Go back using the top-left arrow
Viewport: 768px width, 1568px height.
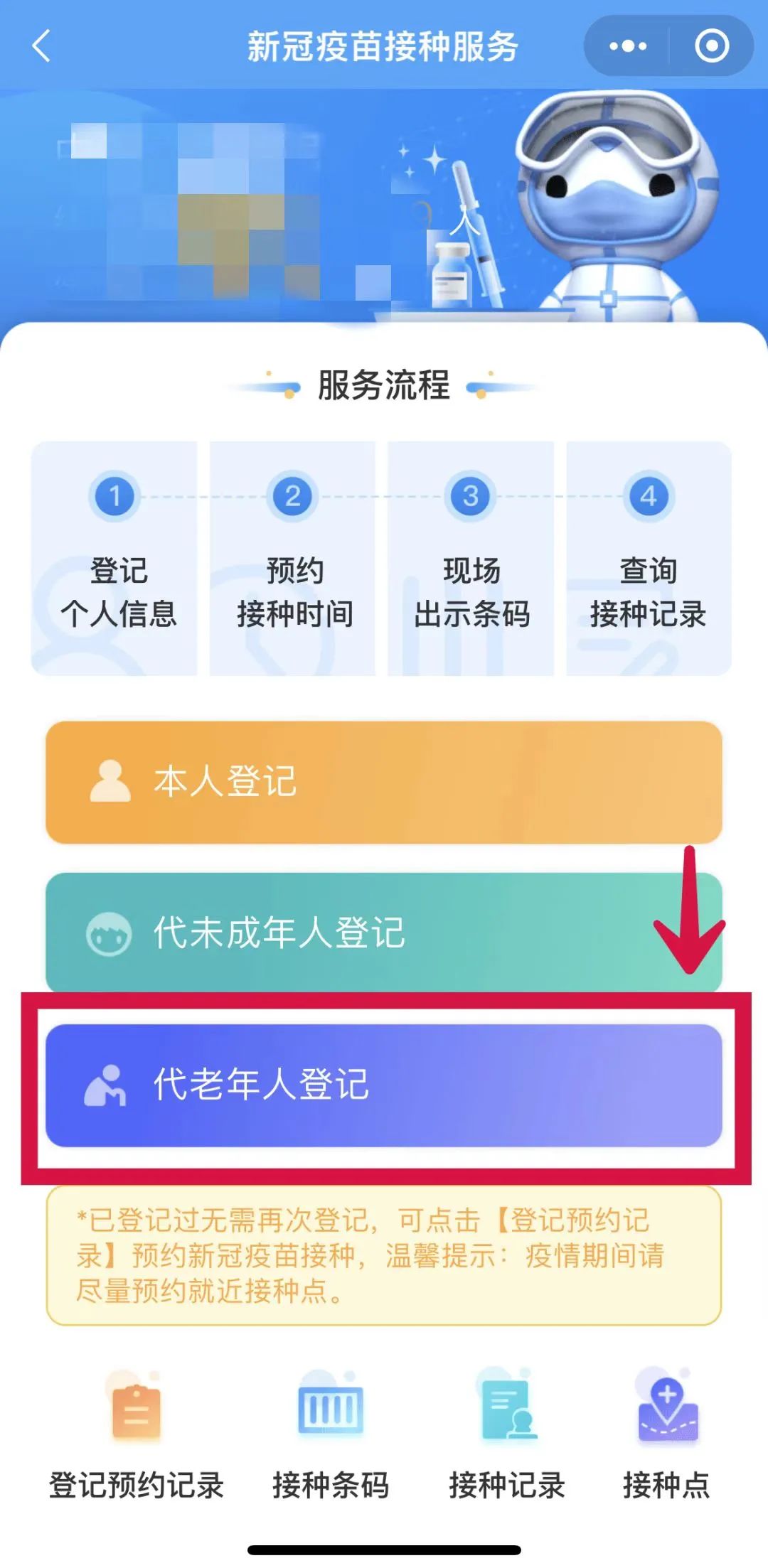pos(41,46)
